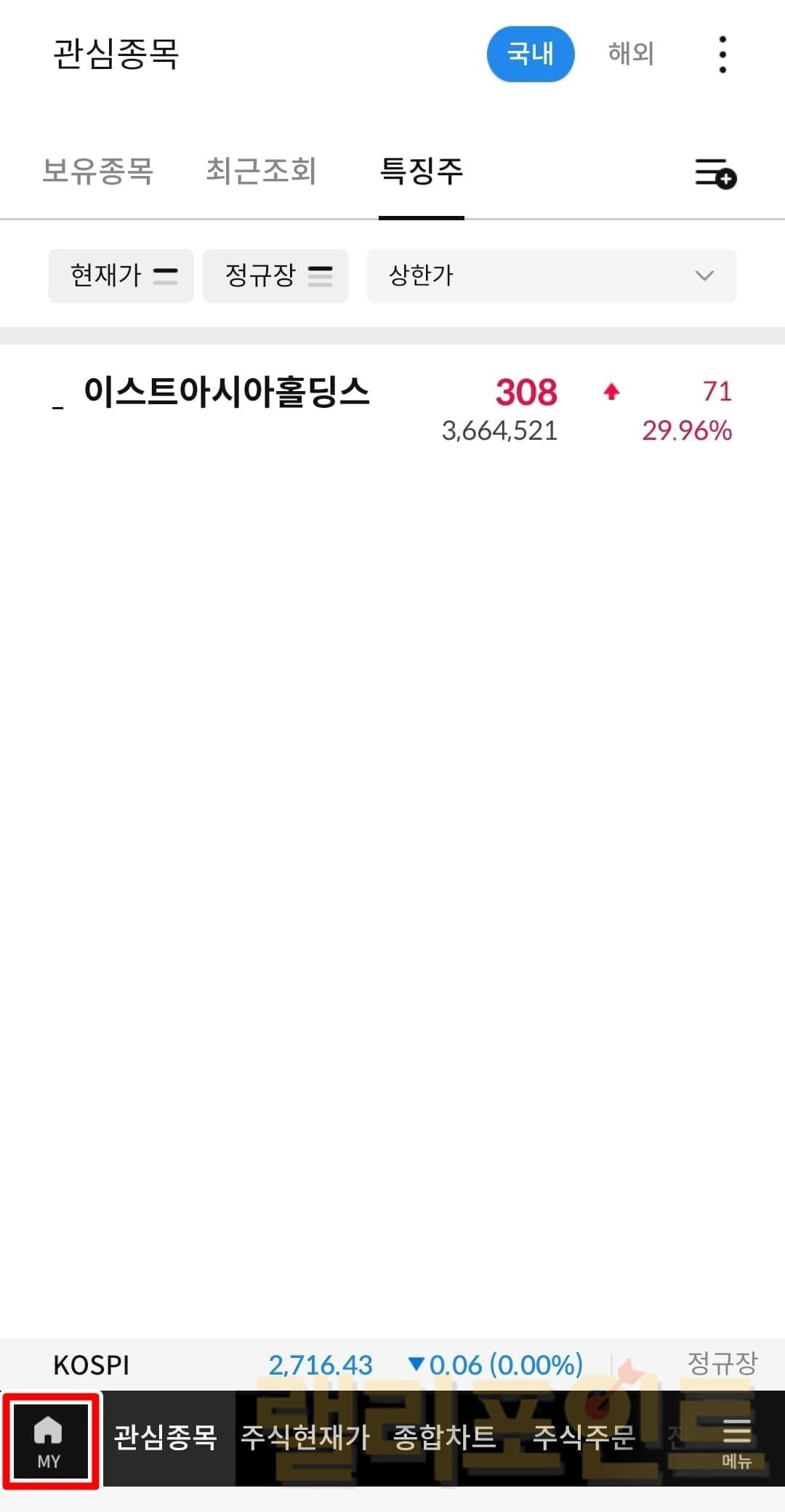Select the 국내 domestic chip
Viewport: 785px width, 1512px height.
click(x=531, y=54)
